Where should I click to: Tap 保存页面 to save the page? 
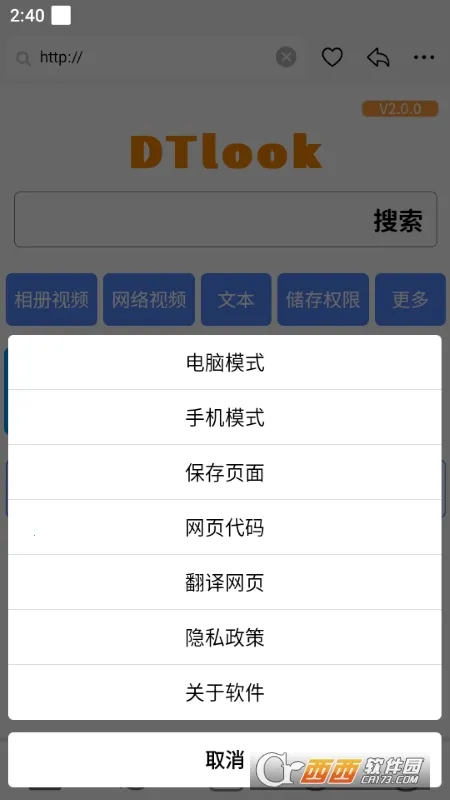(224, 472)
